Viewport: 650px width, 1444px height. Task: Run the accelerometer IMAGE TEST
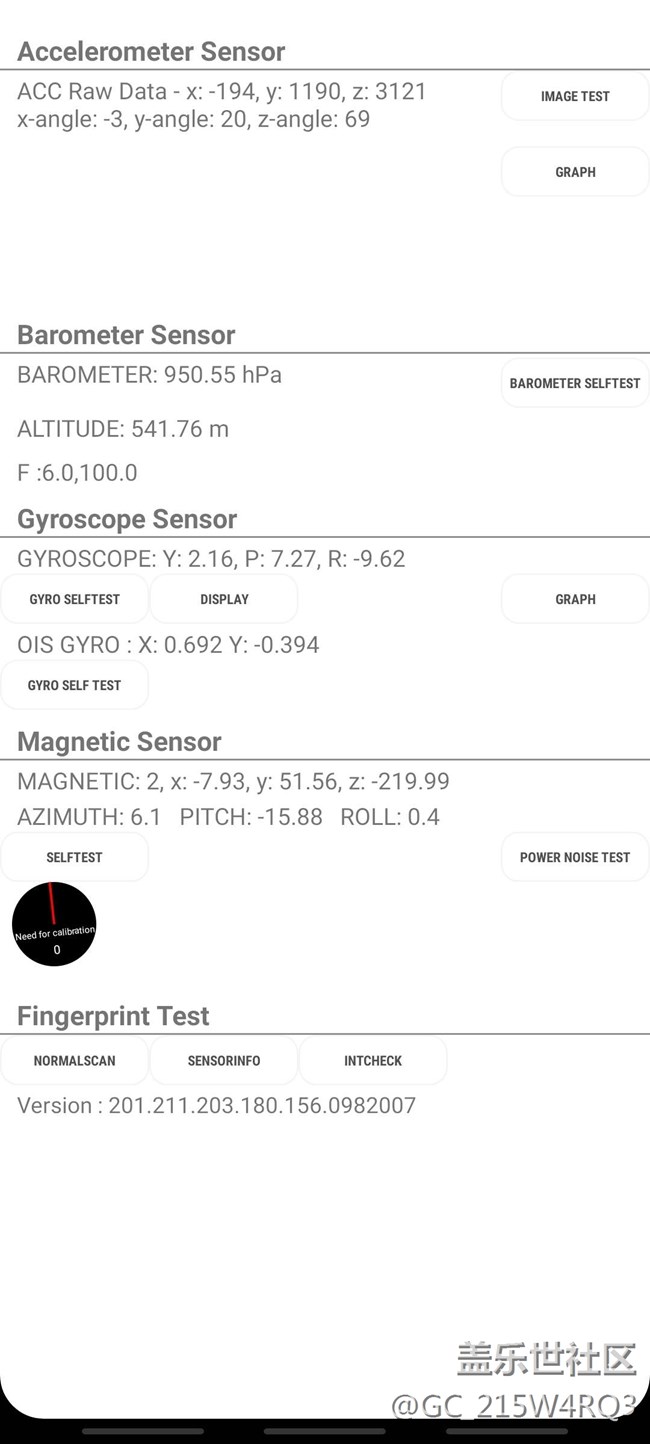(x=575, y=96)
